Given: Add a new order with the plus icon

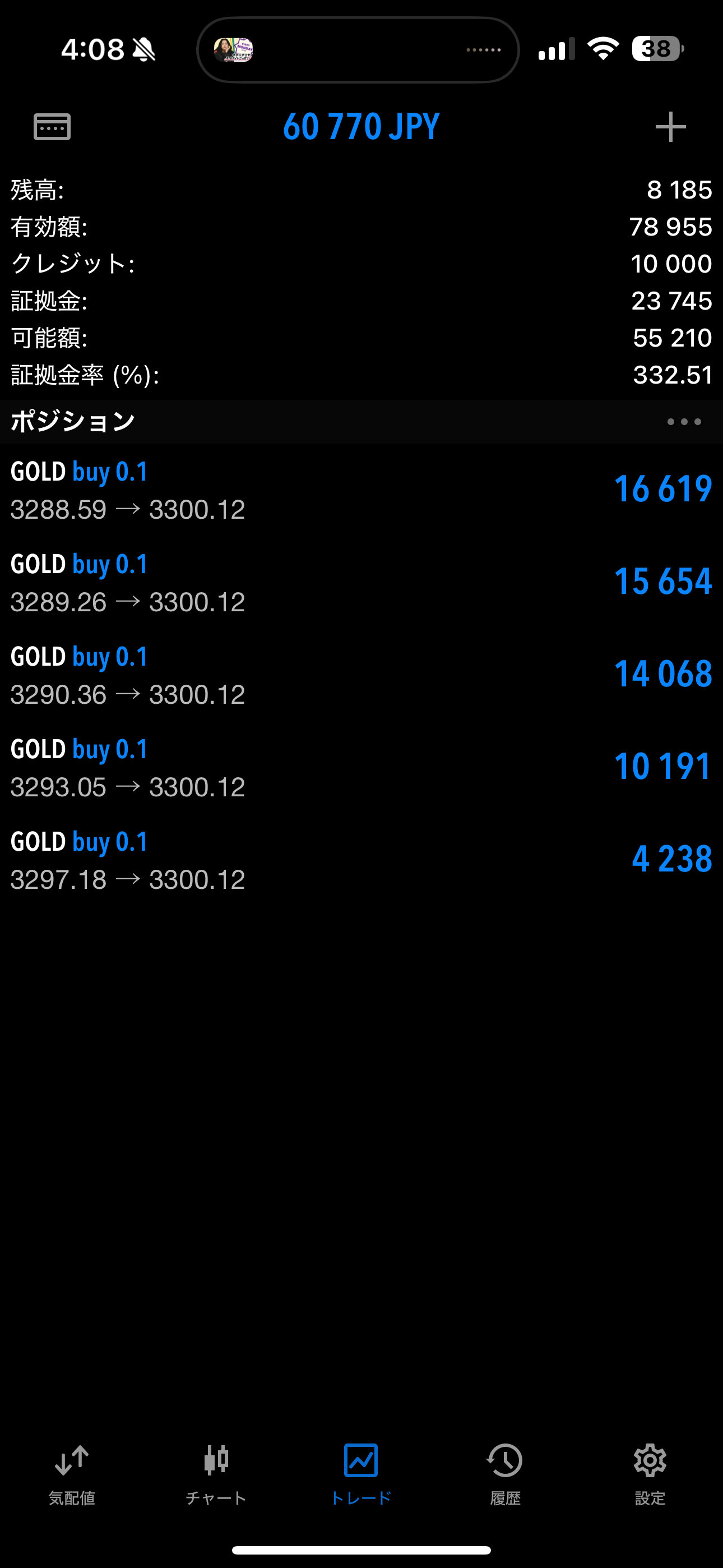Looking at the screenshot, I should coord(671,127).
